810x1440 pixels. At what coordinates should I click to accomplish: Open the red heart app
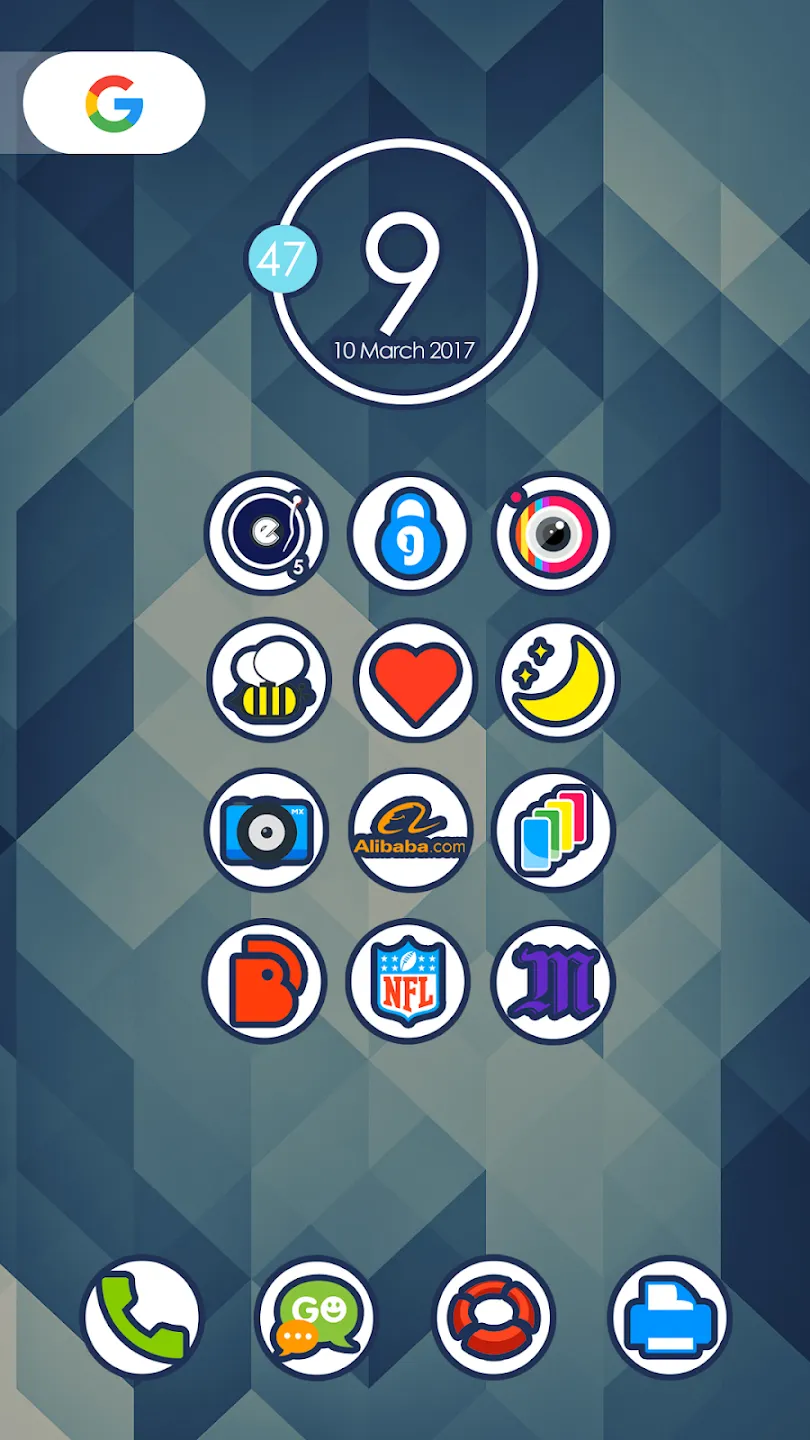(x=415, y=680)
